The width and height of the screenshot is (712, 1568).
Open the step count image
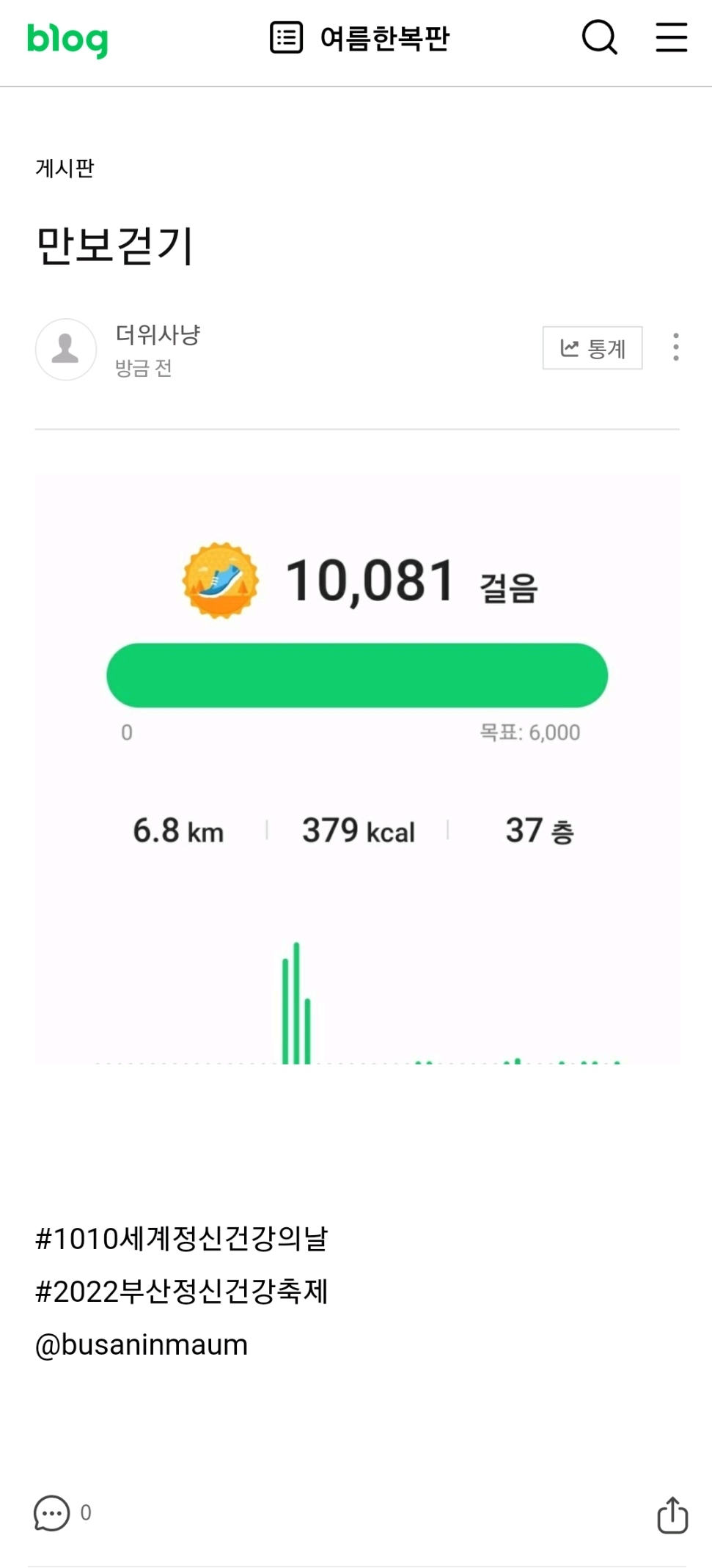point(357,768)
